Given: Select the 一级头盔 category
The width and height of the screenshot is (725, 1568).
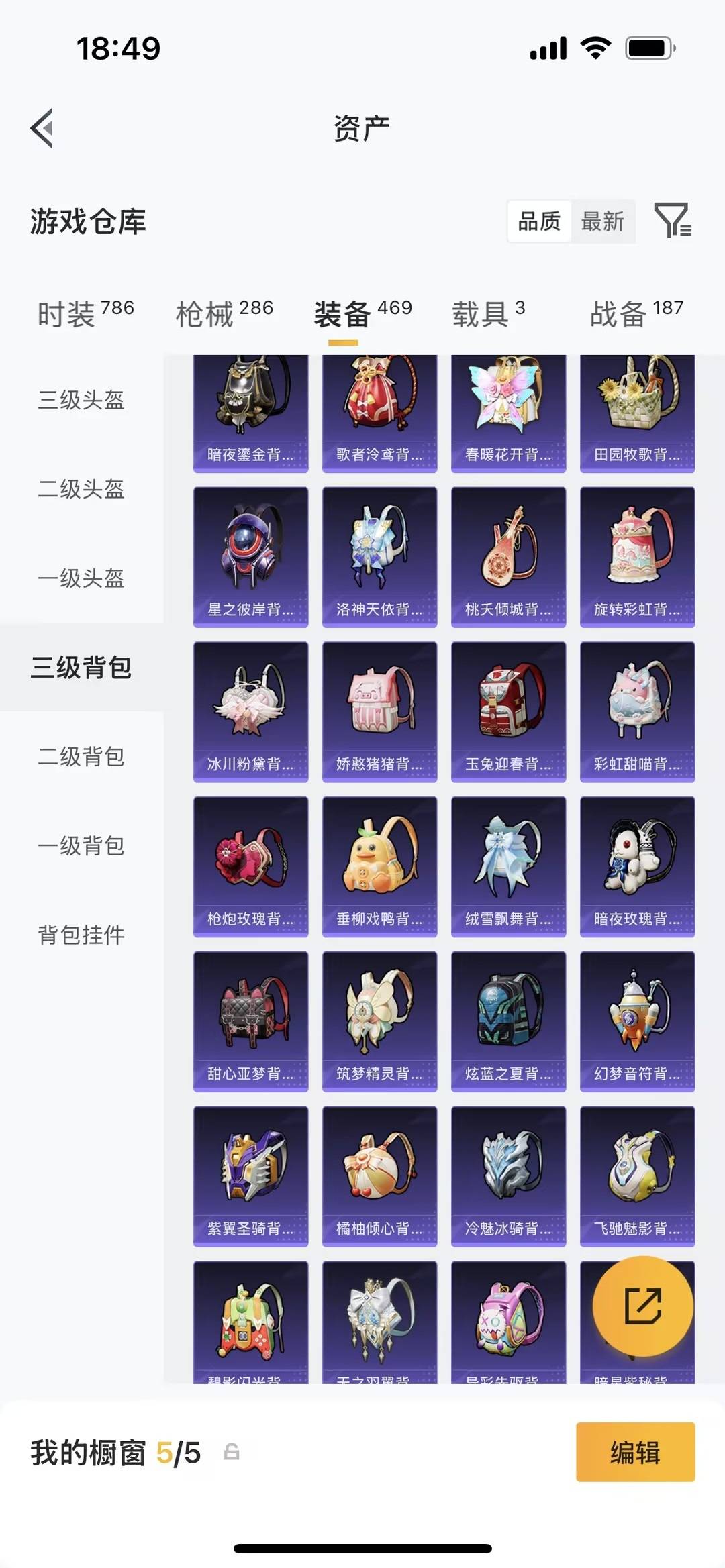Looking at the screenshot, I should click(81, 579).
